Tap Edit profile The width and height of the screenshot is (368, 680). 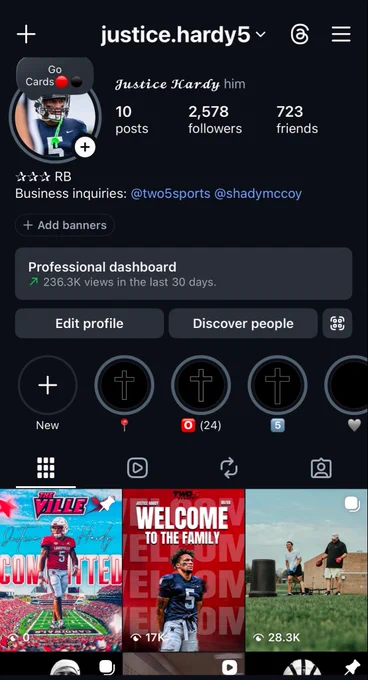pos(89,324)
